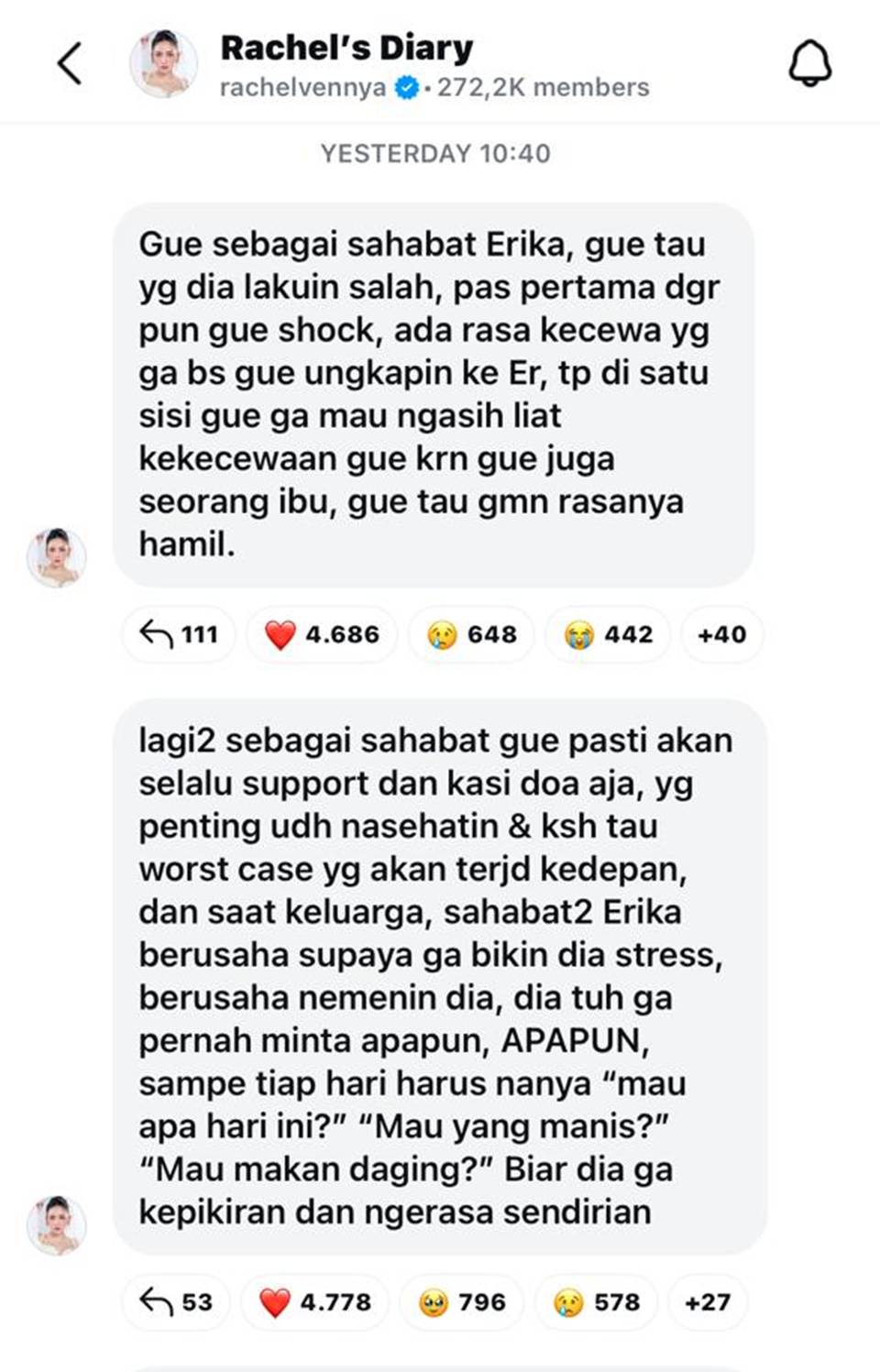Show the +40 more reactions
The image size is (880, 1372).
pos(721,634)
